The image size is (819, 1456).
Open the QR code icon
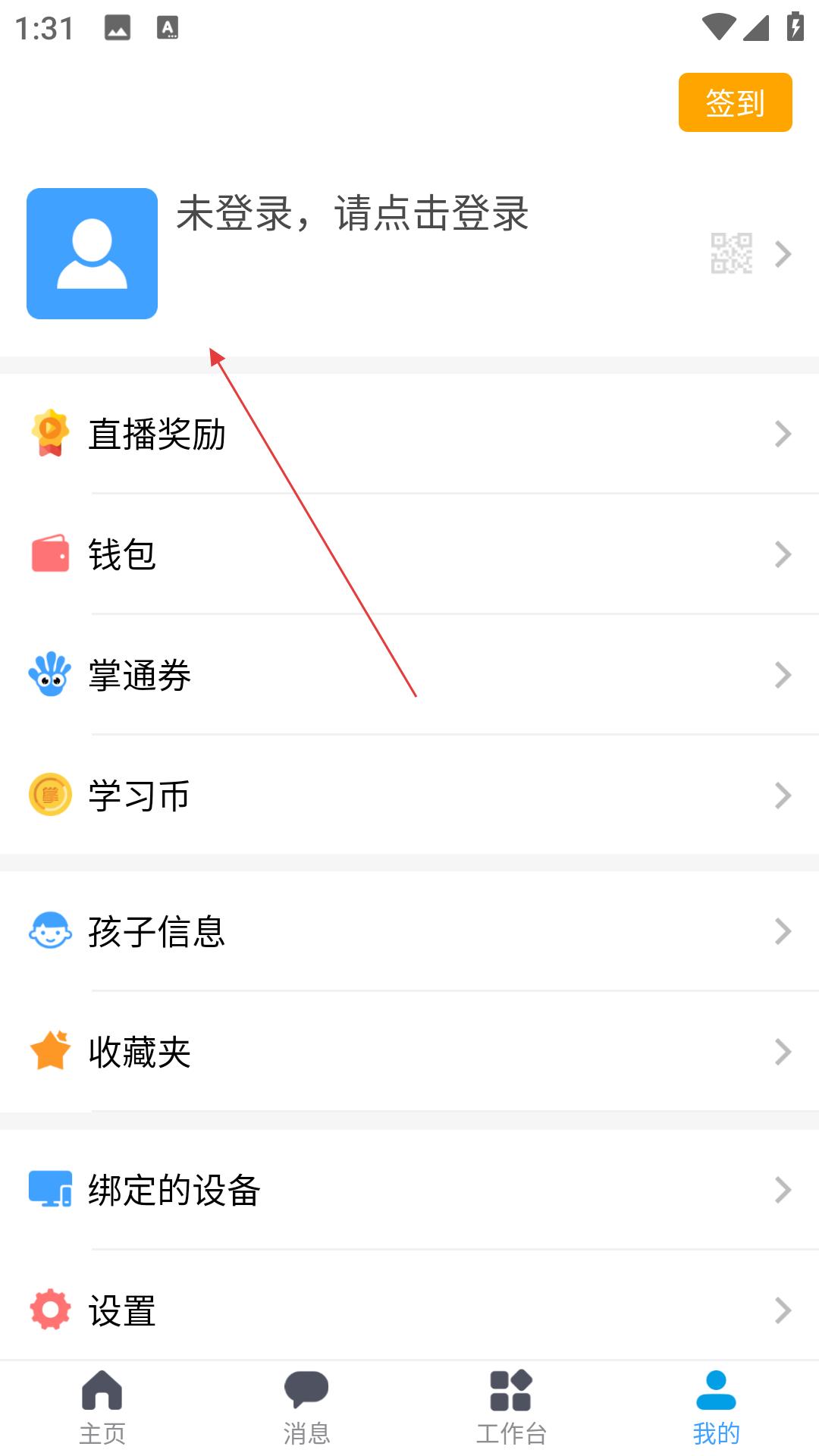tap(731, 253)
